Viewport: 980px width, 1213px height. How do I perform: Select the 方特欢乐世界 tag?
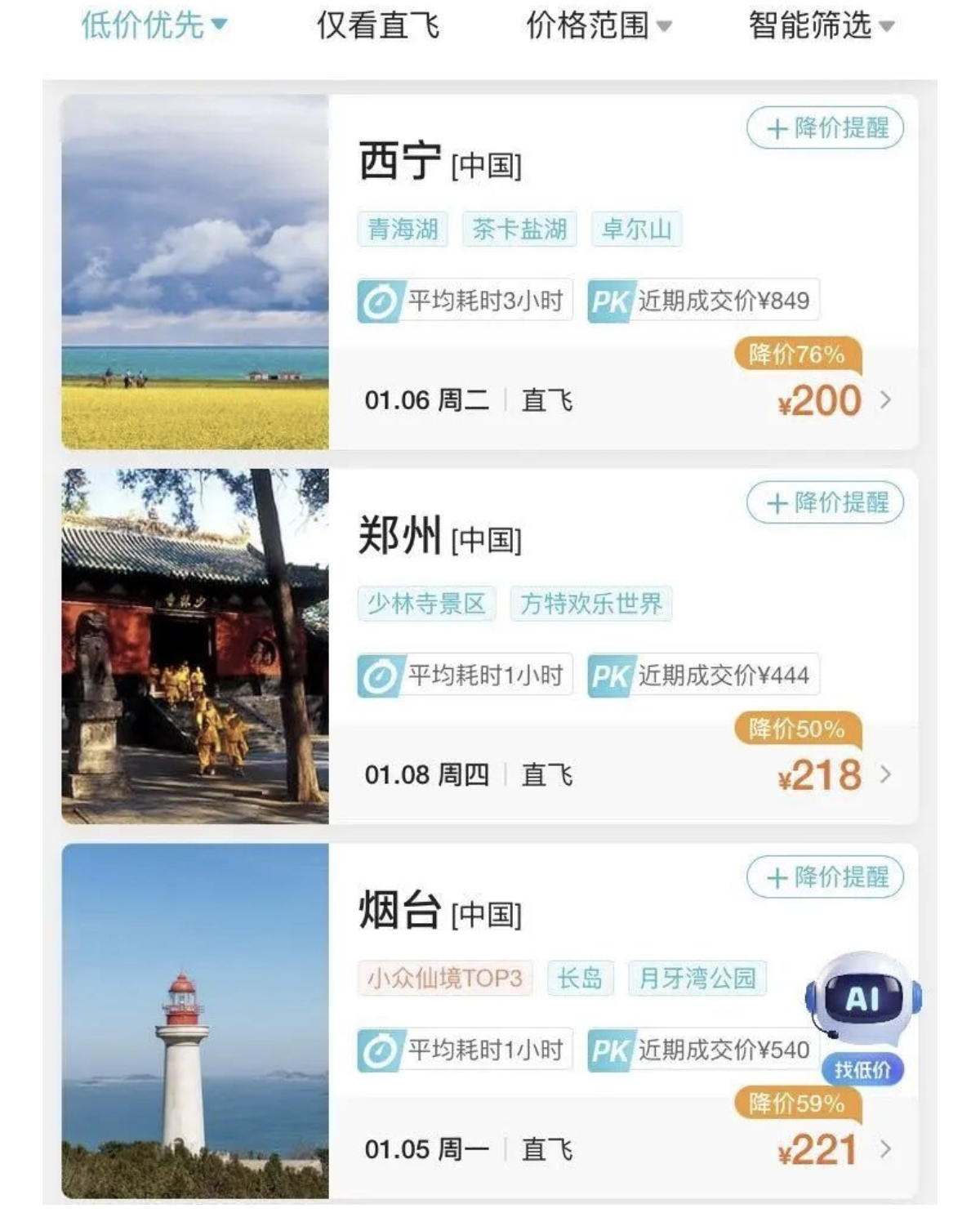(591, 604)
